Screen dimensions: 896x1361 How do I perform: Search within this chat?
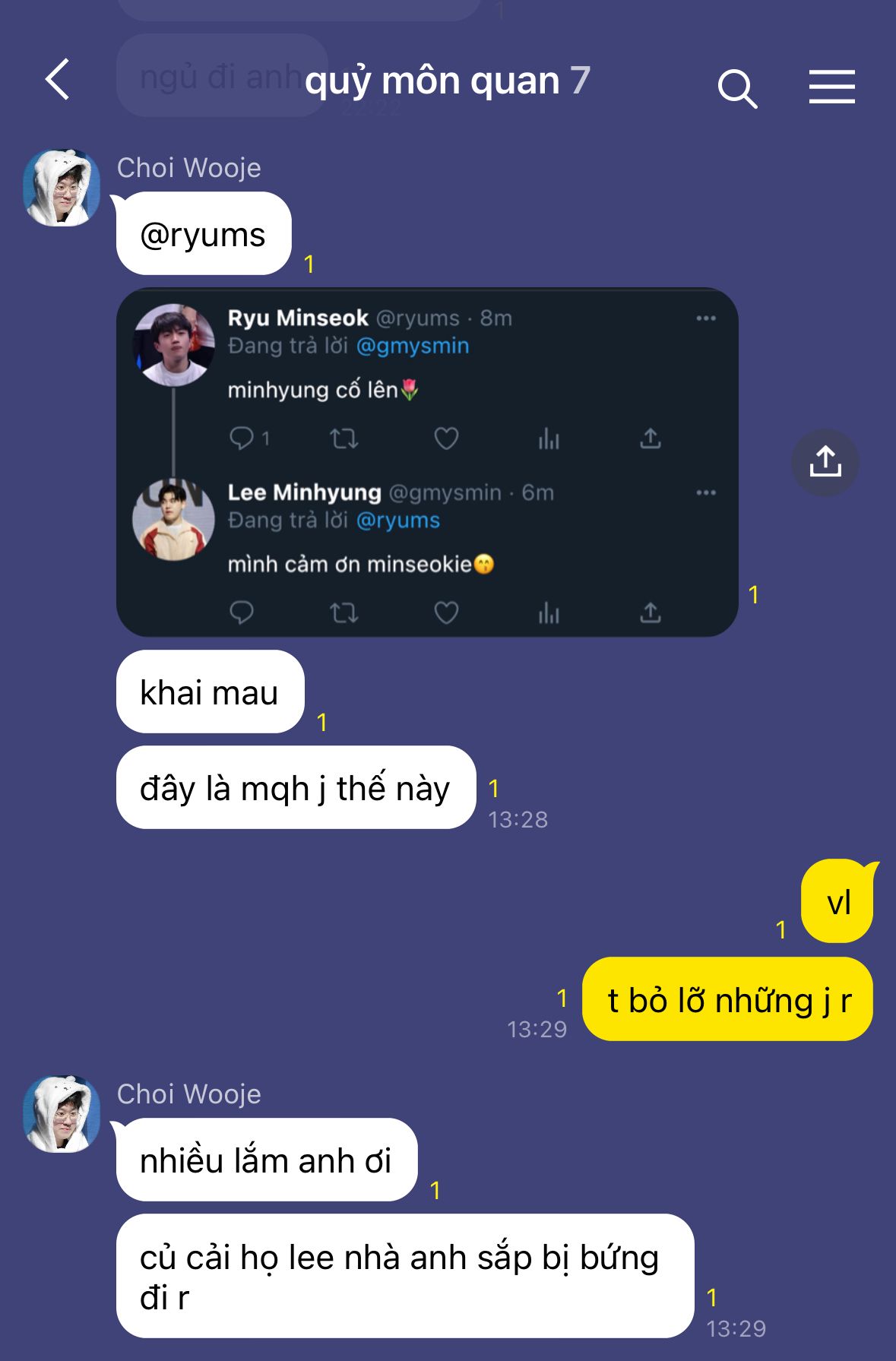(736, 88)
